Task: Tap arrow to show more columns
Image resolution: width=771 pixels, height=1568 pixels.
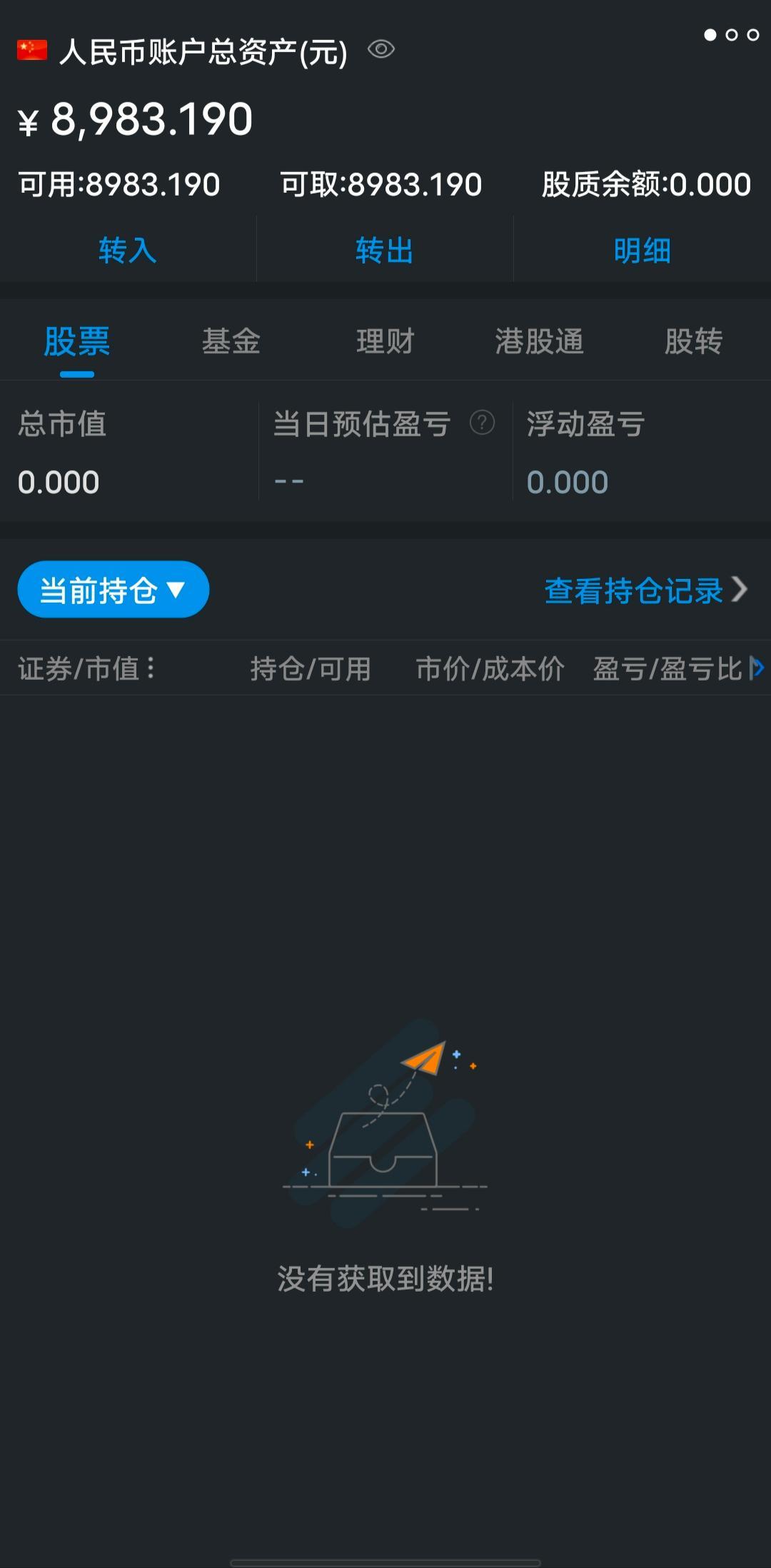Action: [x=757, y=668]
